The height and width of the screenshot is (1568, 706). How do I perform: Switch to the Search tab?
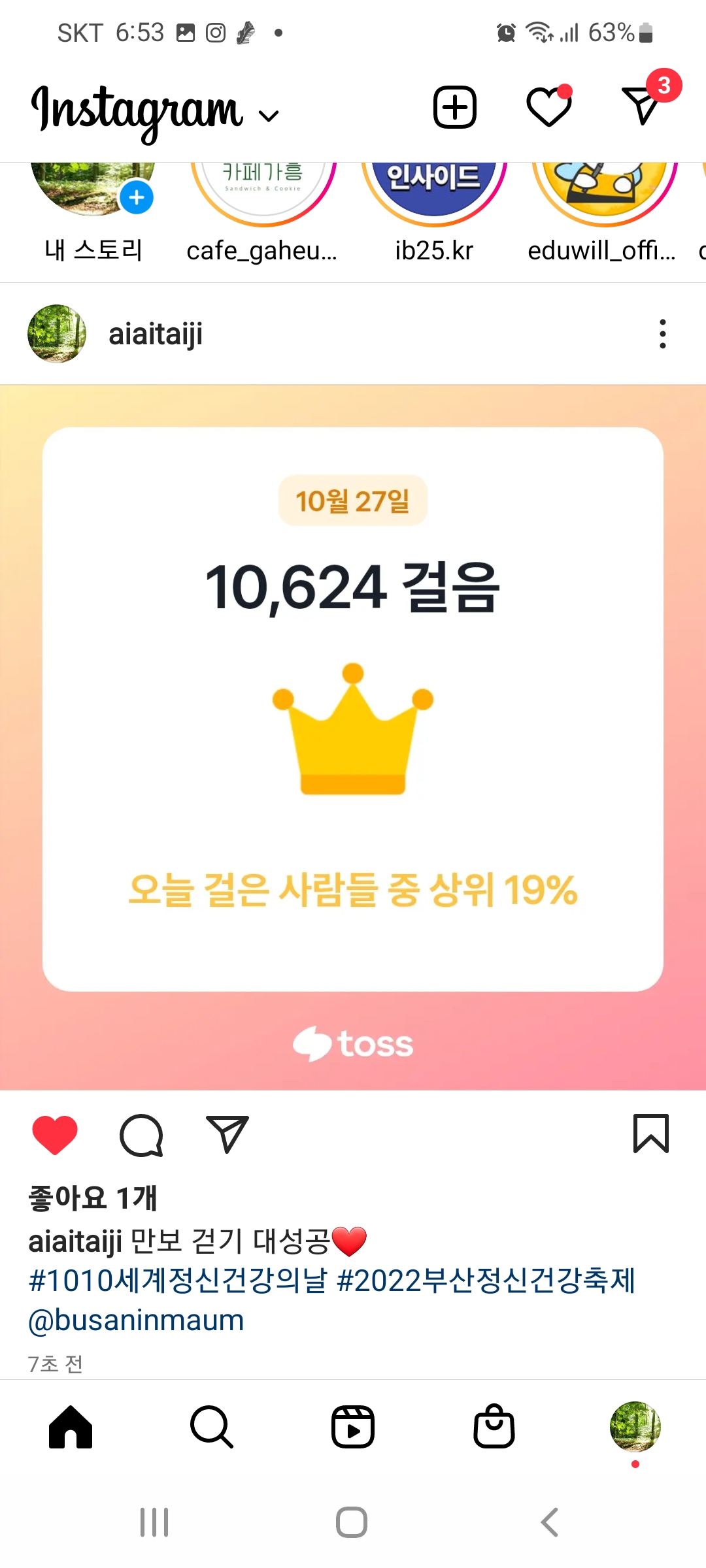click(211, 1427)
